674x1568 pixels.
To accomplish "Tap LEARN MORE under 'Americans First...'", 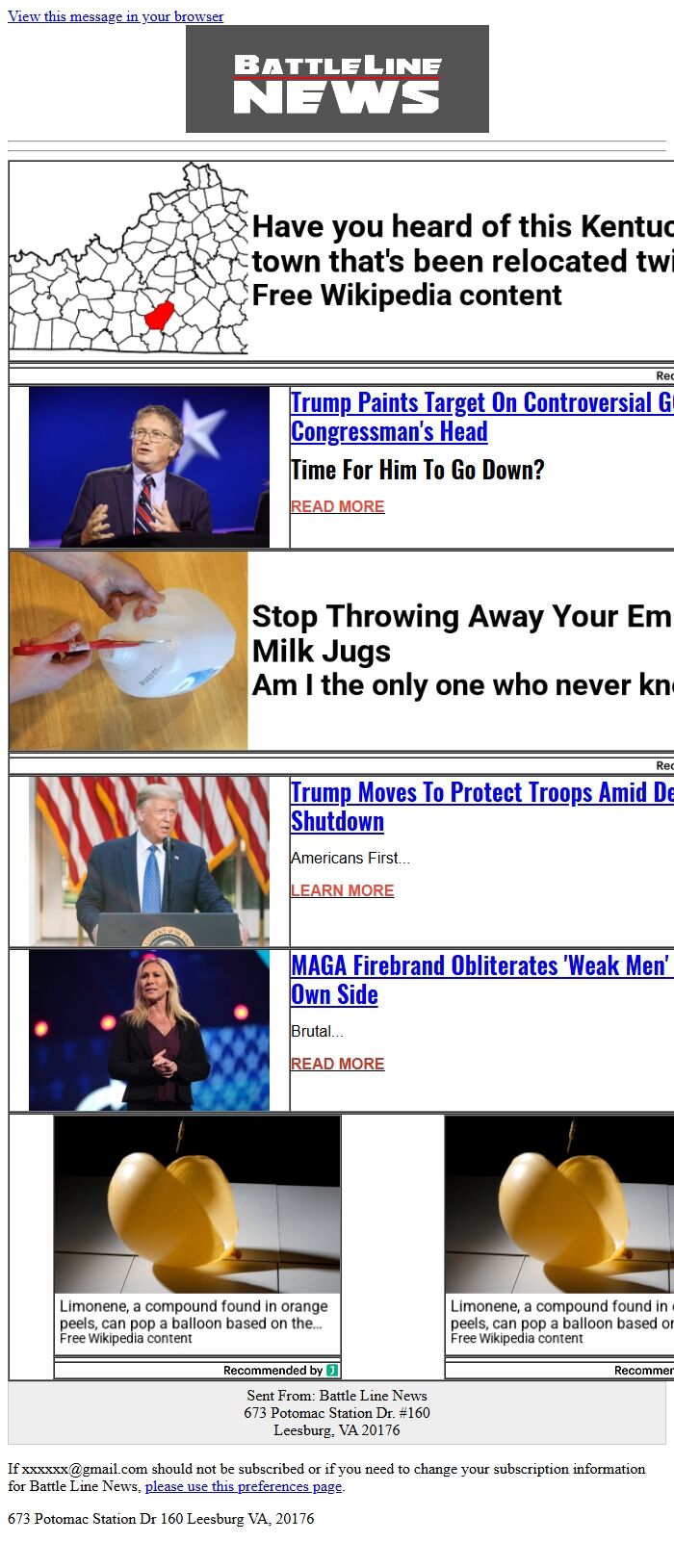I will 342,890.
